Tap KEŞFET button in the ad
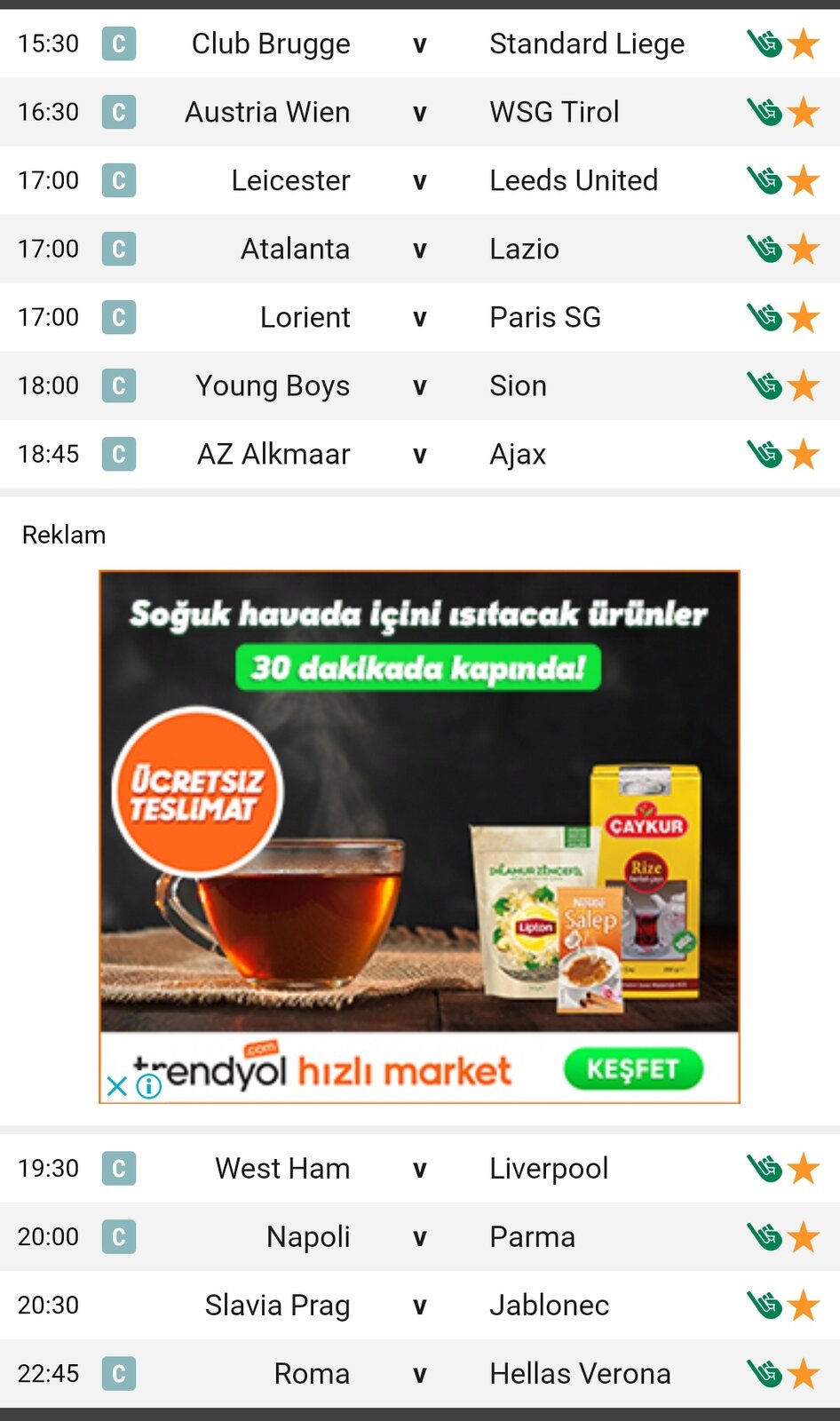Viewport: 840px width, 1421px height. pyautogui.click(x=633, y=1069)
